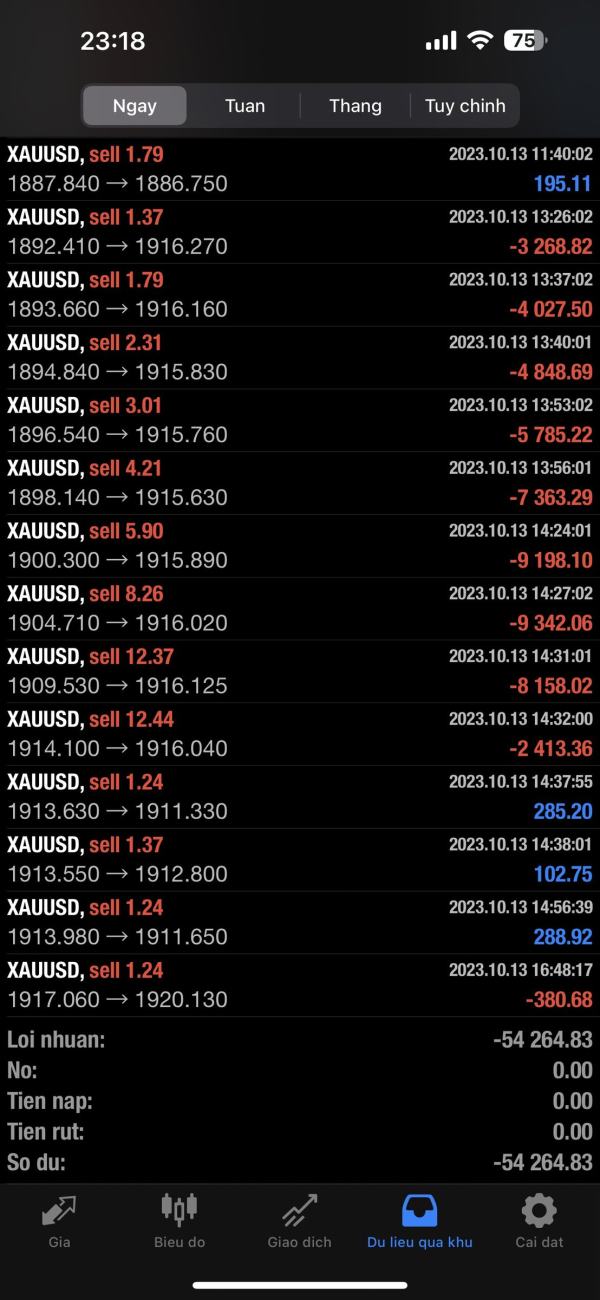This screenshot has width=600, height=1300.
Task: Select the Du lieu qua khu tab
Action: point(420,1221)
